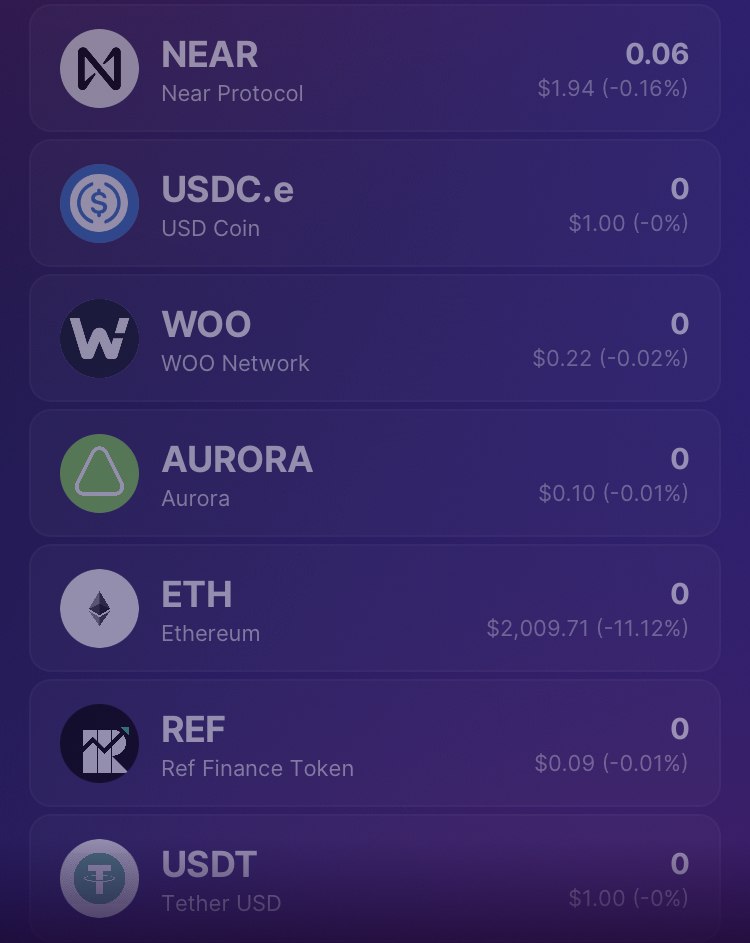The height and width of the screenshot is (943, 750).
Task: Select the ETH Ethereum row
Action: pyautogui.click(x=375, y=608)
